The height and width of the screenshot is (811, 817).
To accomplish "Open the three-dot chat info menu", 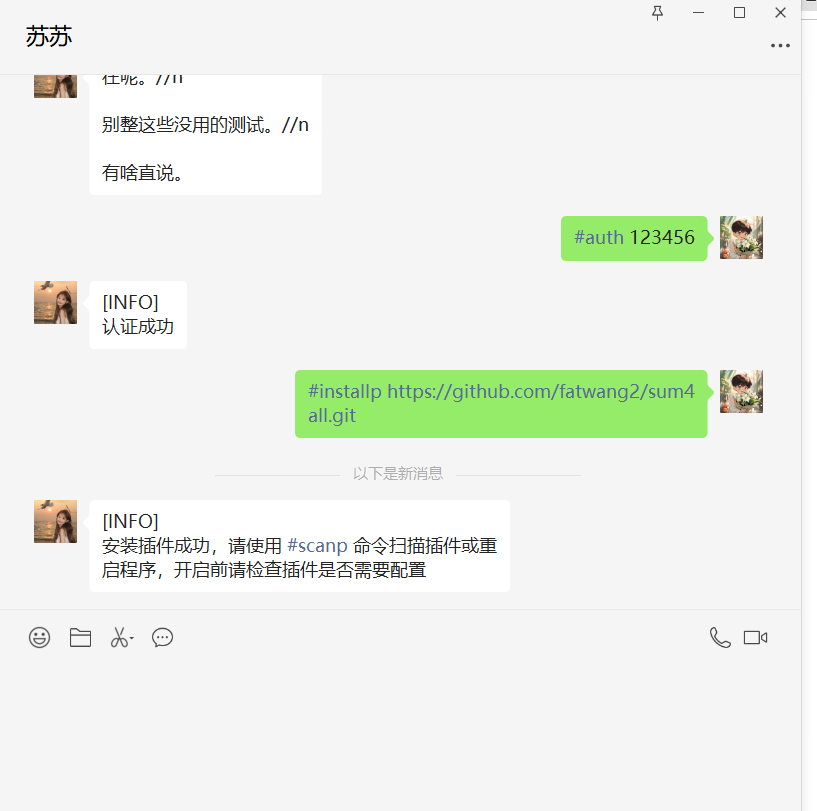I will pyautogui.click(x=780, y=46).
